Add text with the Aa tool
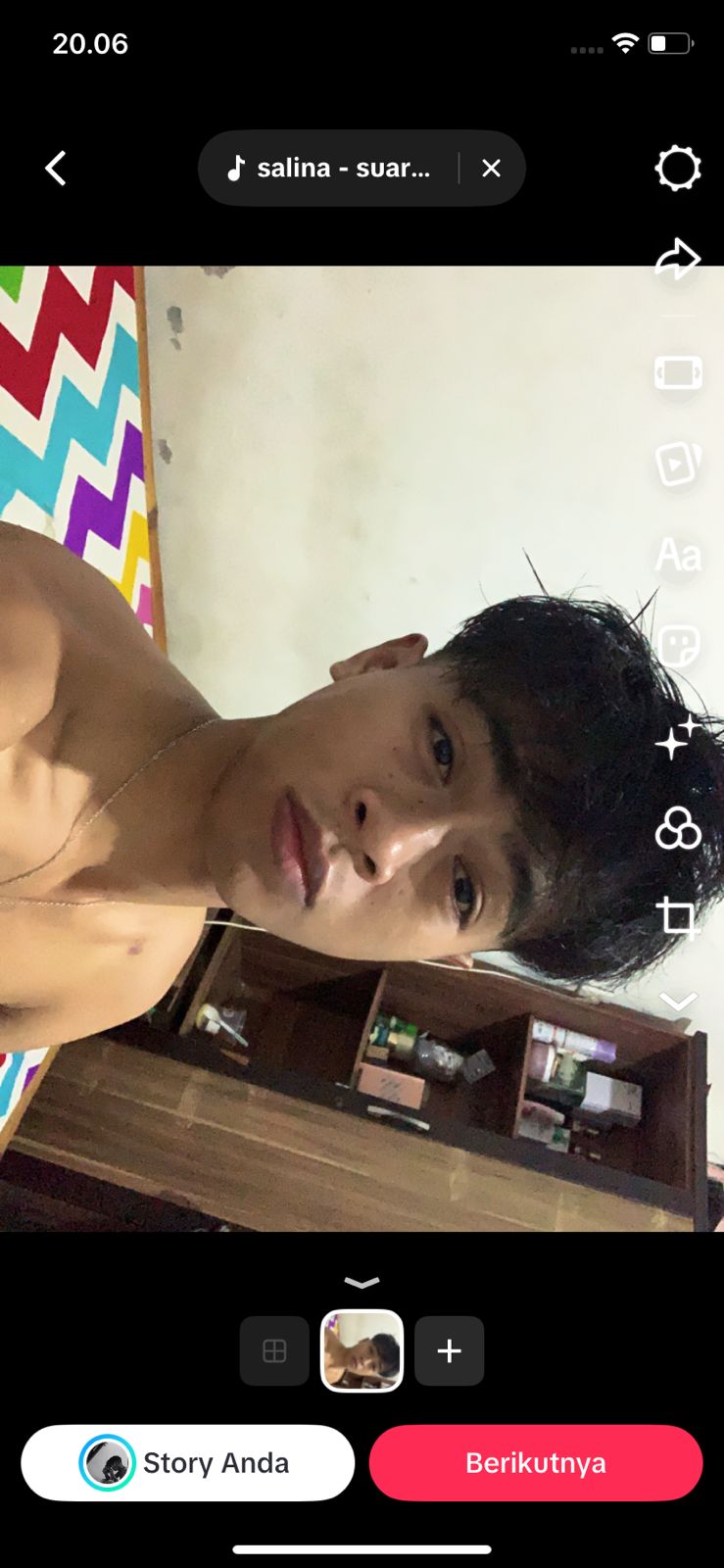The height and width of the screenshot is (1568, 724). (x=677, y=555)
